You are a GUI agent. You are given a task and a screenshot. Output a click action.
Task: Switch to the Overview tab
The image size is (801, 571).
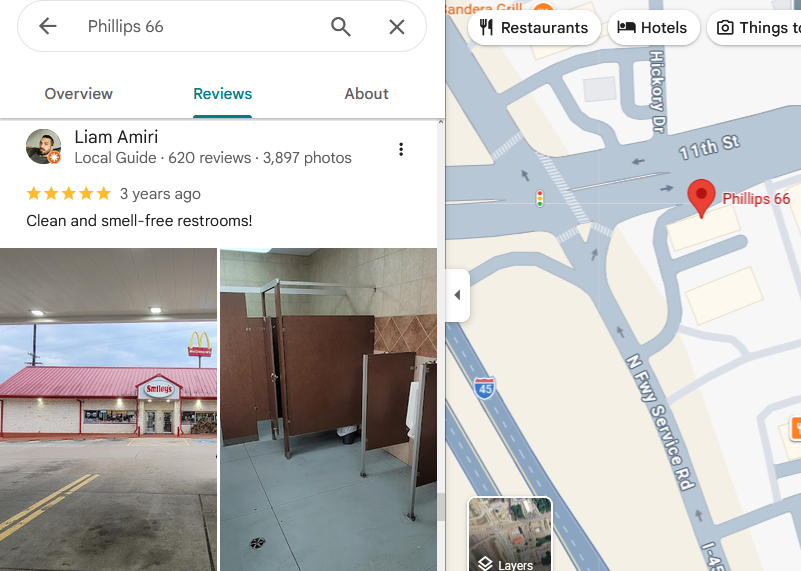79,94
